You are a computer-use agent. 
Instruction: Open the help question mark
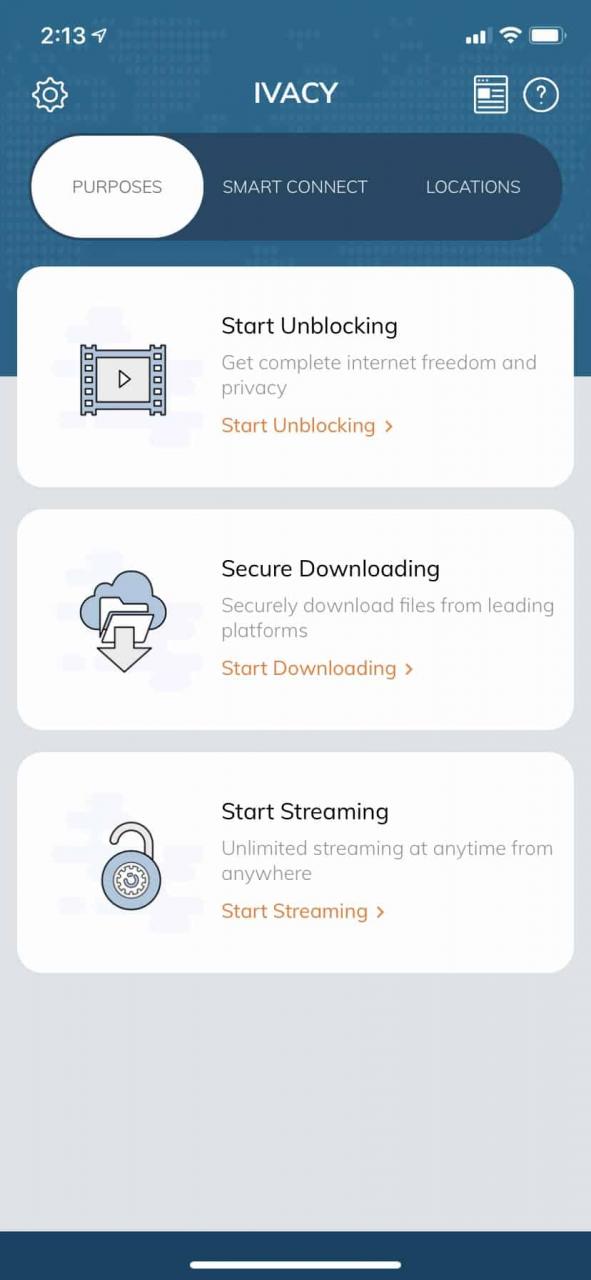pos(541,95)
